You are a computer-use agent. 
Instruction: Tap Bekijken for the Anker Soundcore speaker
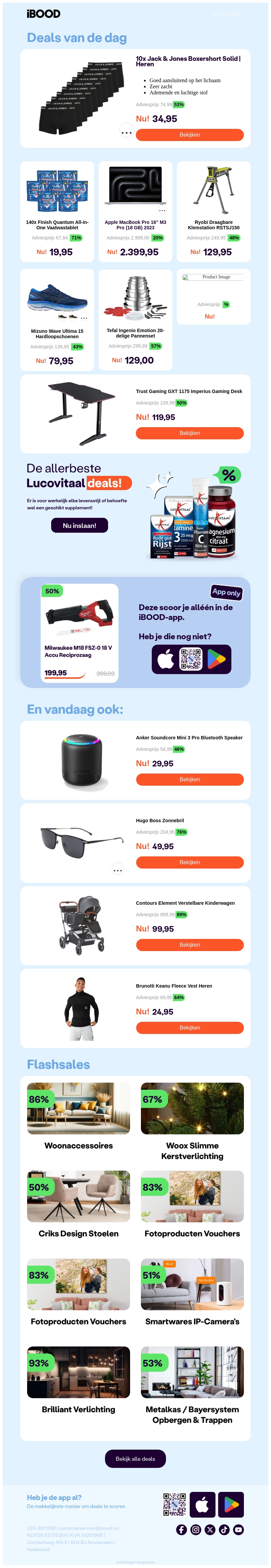[189, 779]
